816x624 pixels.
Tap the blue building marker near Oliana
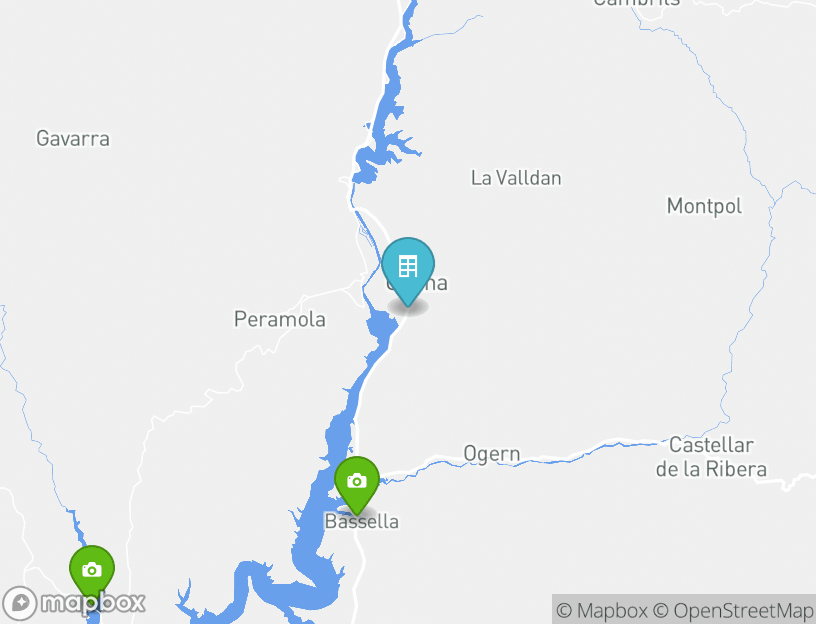tap(407, 267)
